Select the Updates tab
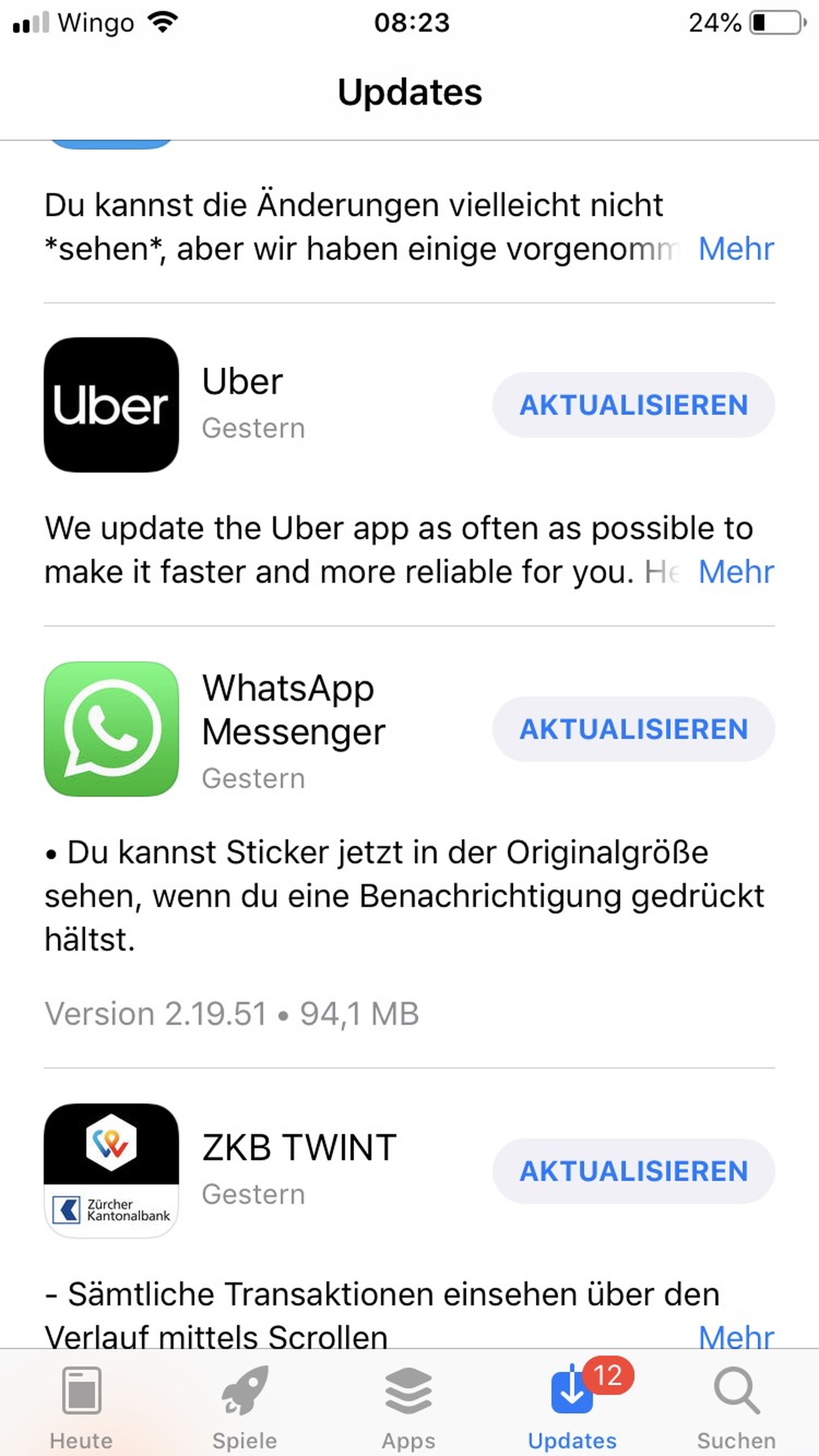Image resolution: width=819 pixels, height=1456 pixels. point(572,1406)
